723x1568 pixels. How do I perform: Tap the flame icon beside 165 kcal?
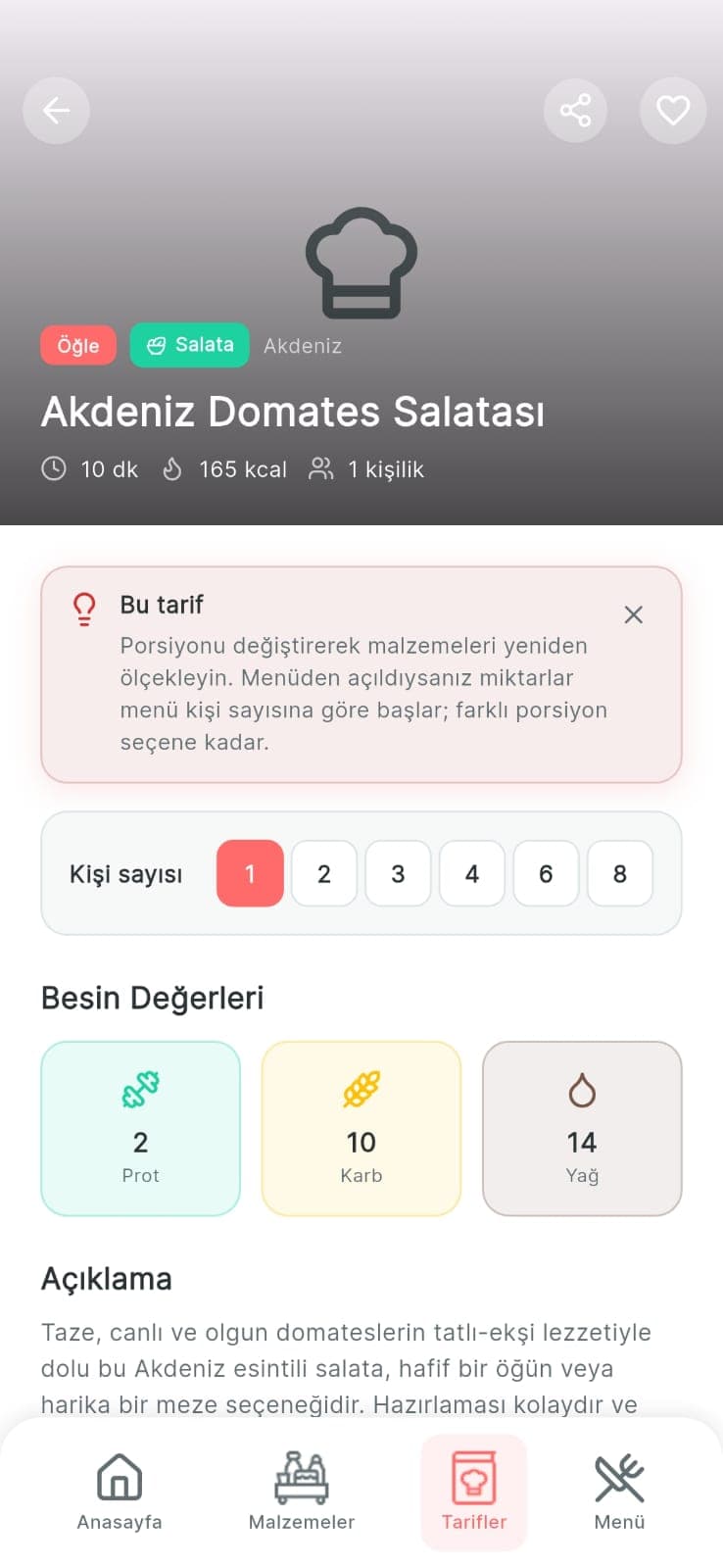click(172, 468)
